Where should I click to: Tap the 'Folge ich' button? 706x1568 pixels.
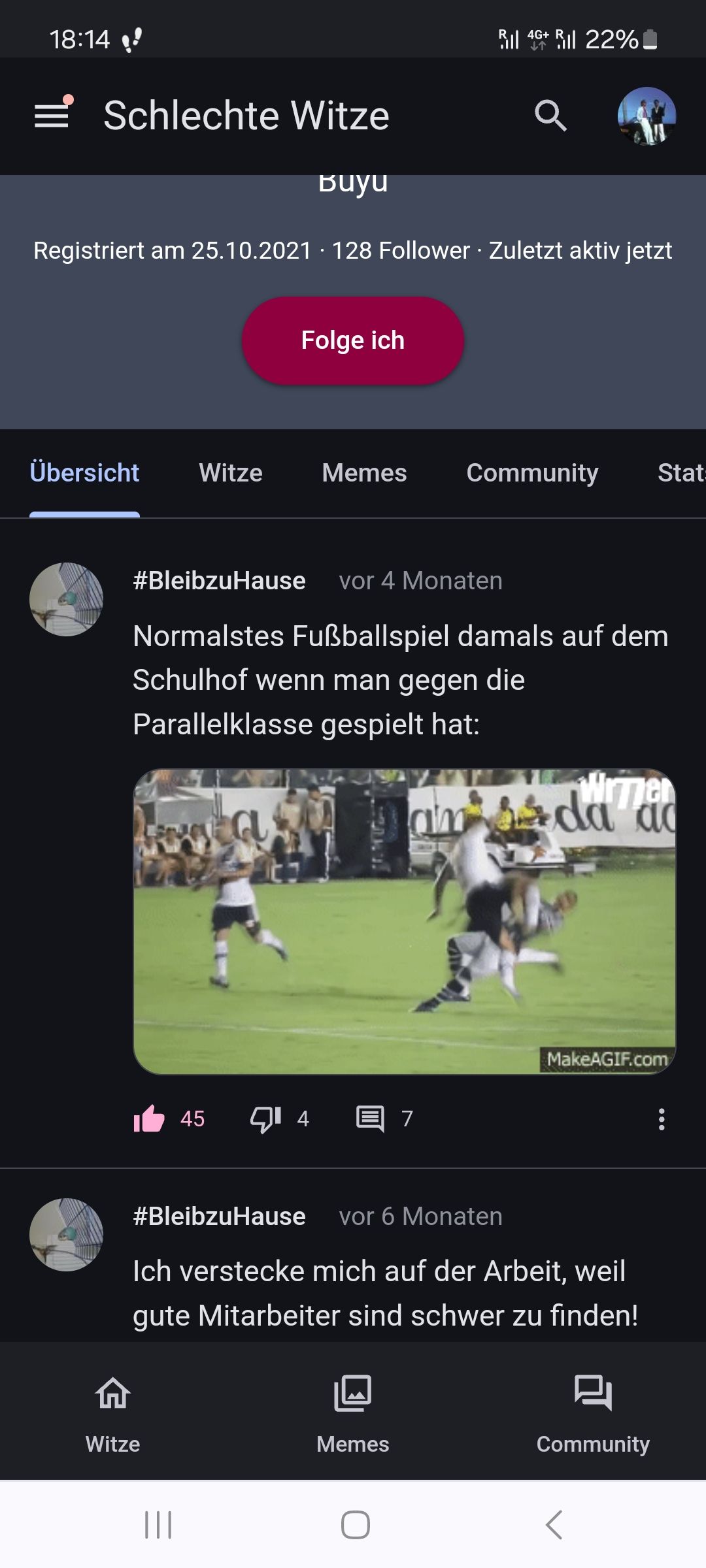[353, 340]
